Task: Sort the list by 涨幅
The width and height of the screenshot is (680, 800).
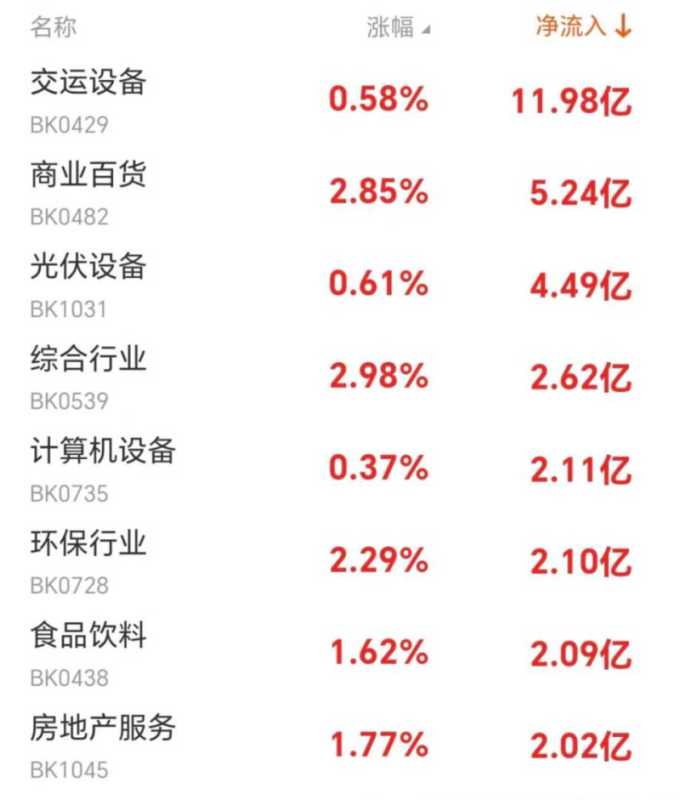Action: [397, 27]
